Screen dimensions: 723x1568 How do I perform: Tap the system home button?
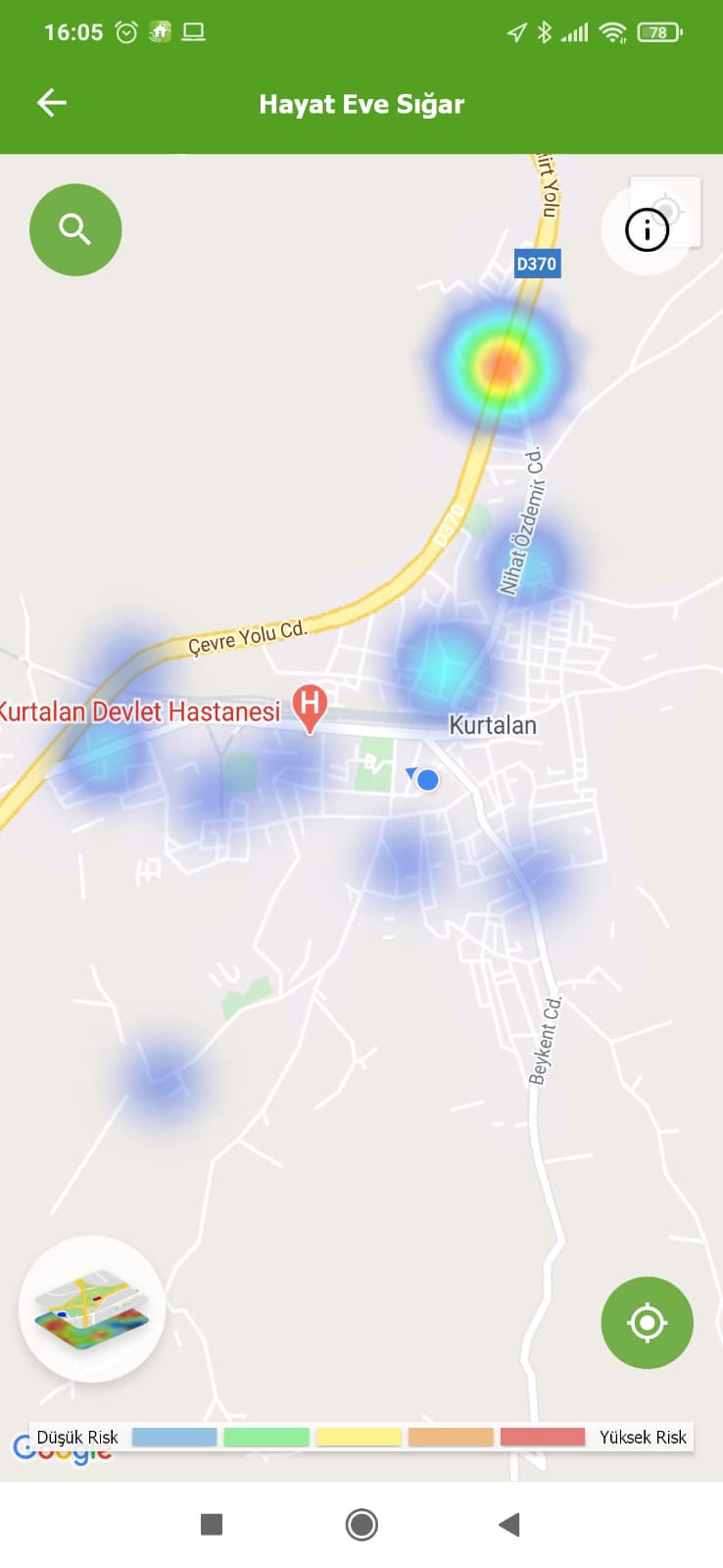361,1524
